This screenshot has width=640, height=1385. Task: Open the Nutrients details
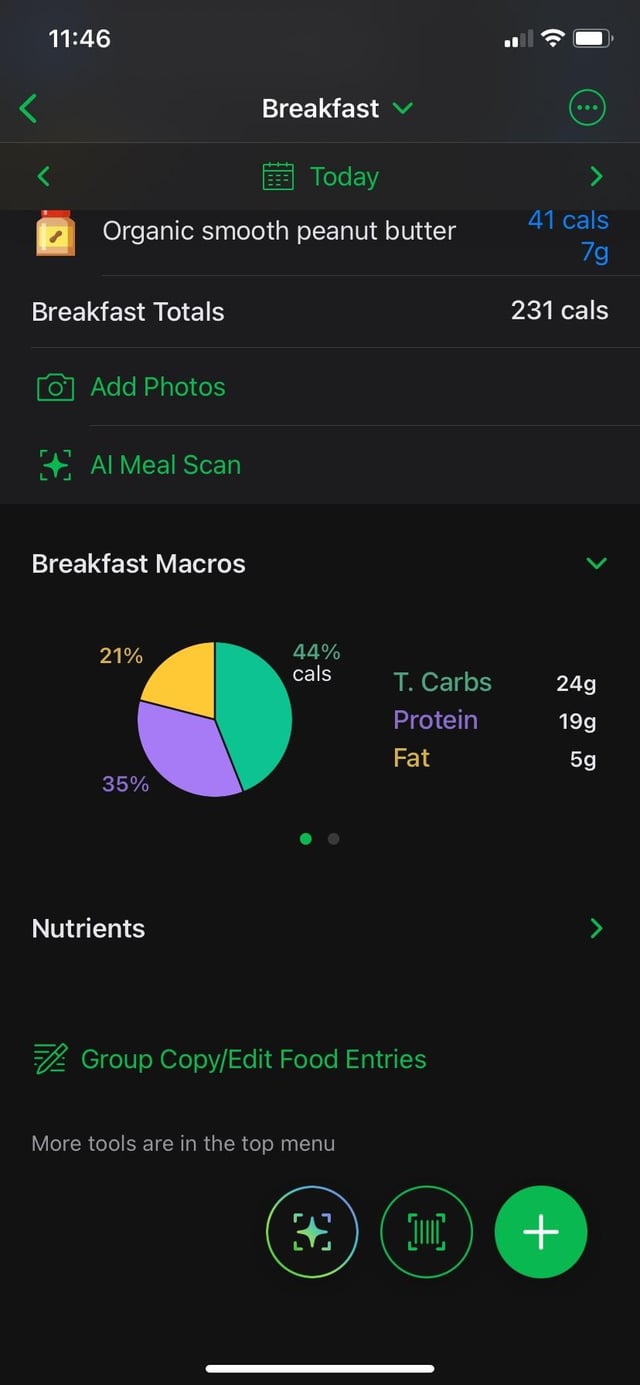[x=596, y=928]
